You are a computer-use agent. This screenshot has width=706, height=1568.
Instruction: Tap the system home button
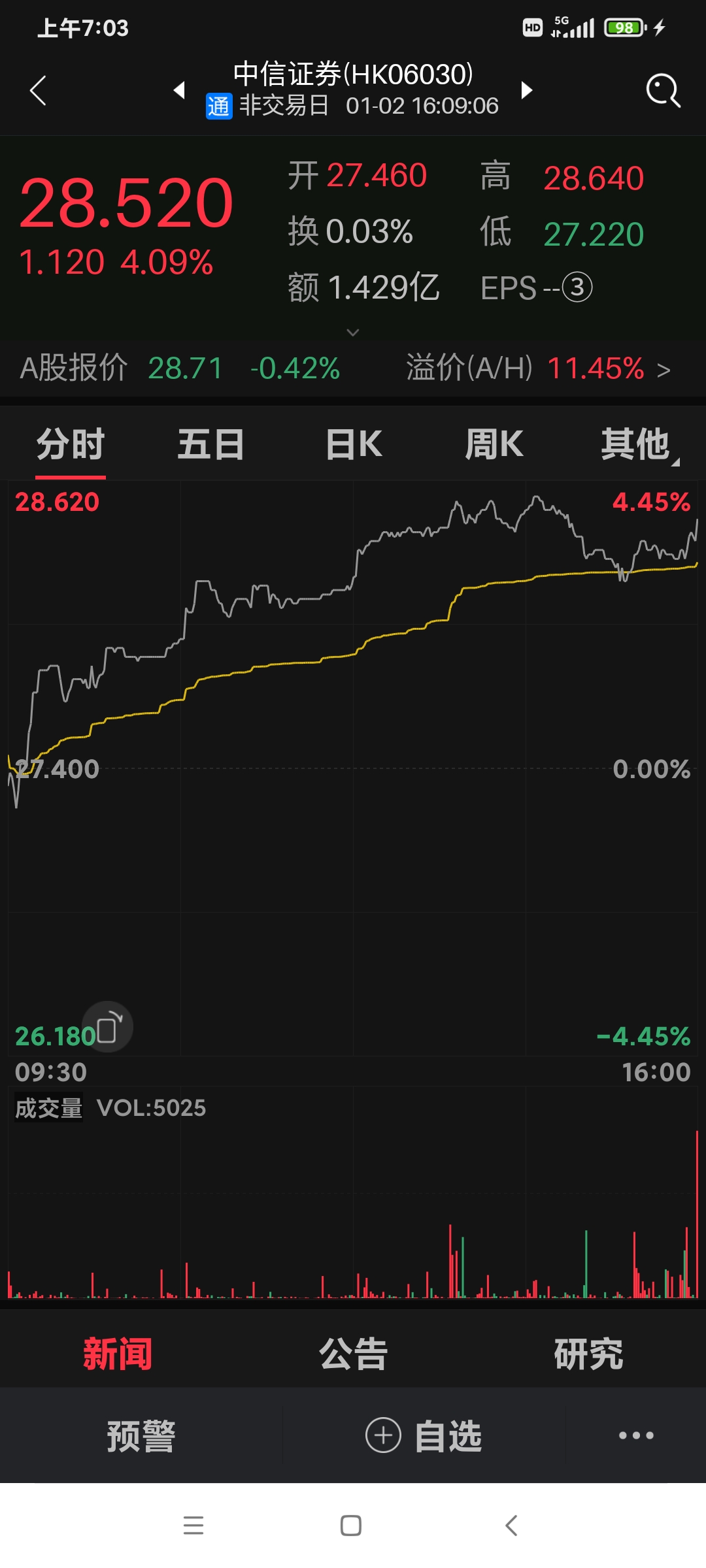[x=351, y=1526]
